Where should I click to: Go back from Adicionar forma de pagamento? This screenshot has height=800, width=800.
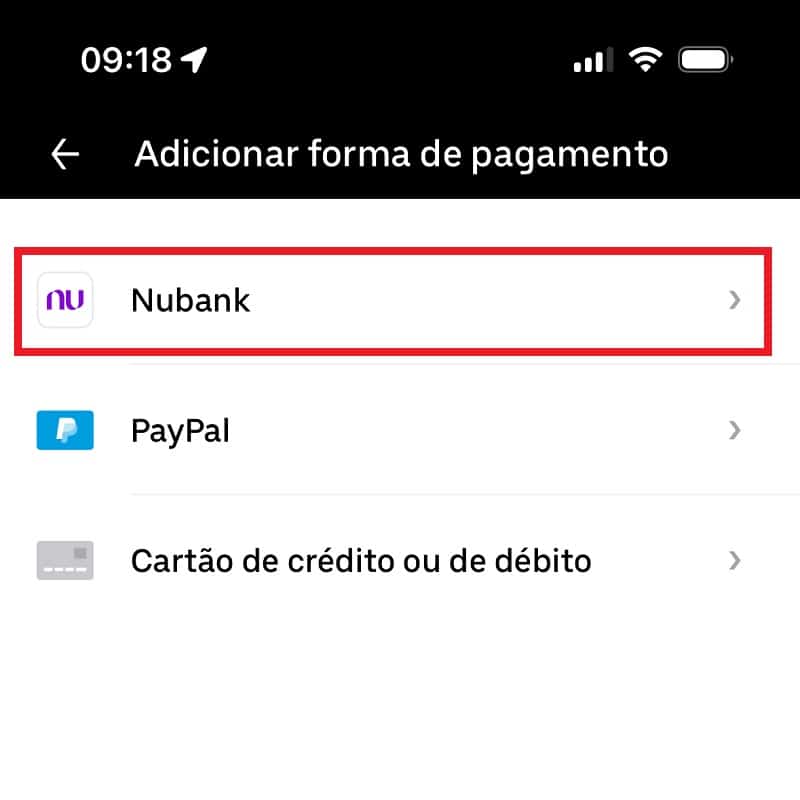point(66,155)
